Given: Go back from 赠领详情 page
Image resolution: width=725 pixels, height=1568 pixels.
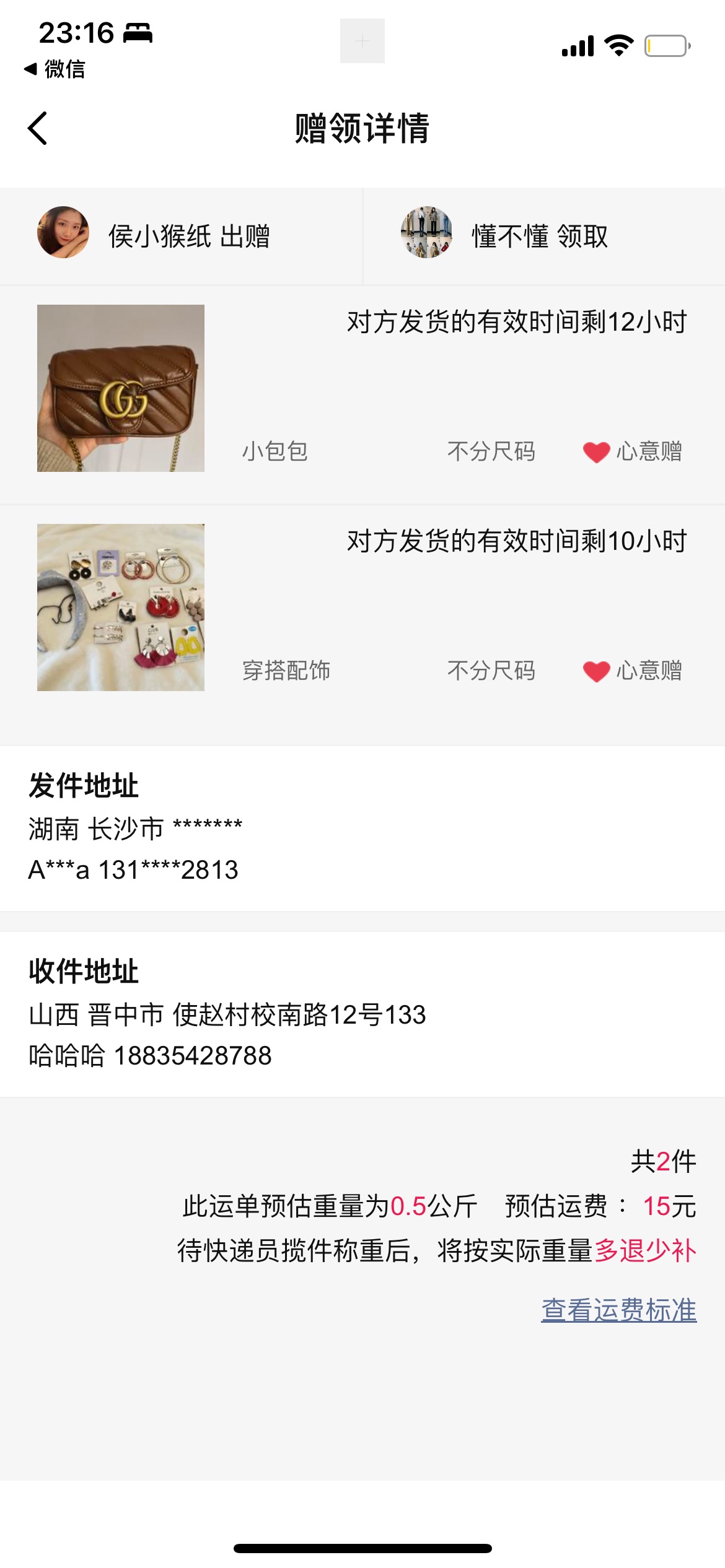Looking at the screenshot, I should (38, 128).
